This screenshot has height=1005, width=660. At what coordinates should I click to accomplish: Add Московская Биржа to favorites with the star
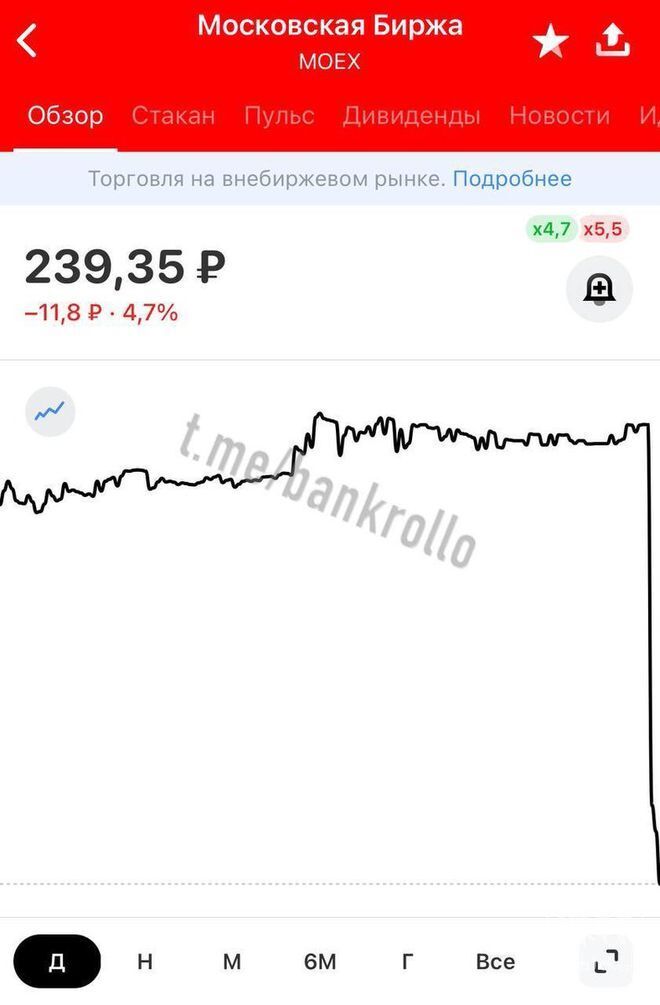[x=550, y=42]
